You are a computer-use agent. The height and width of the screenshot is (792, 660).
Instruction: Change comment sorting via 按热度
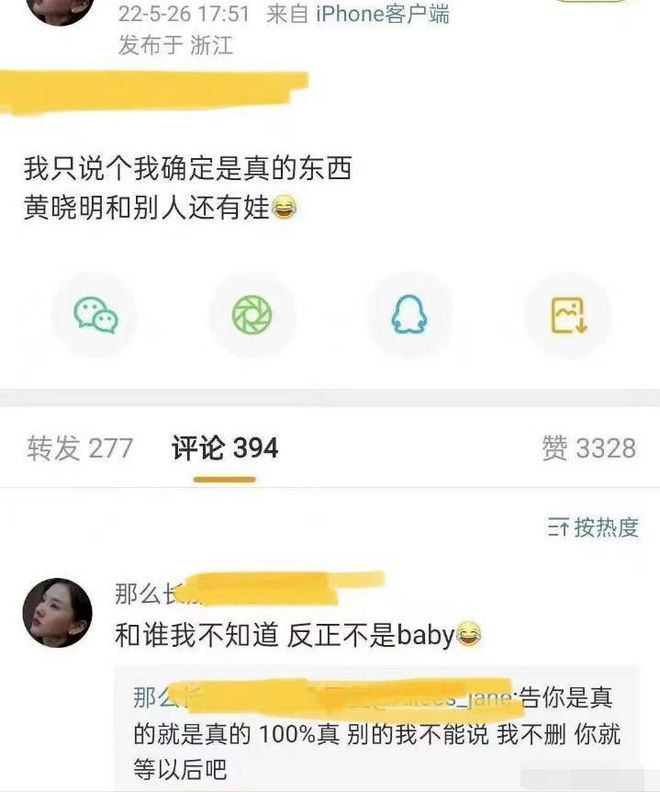point(592,528)
